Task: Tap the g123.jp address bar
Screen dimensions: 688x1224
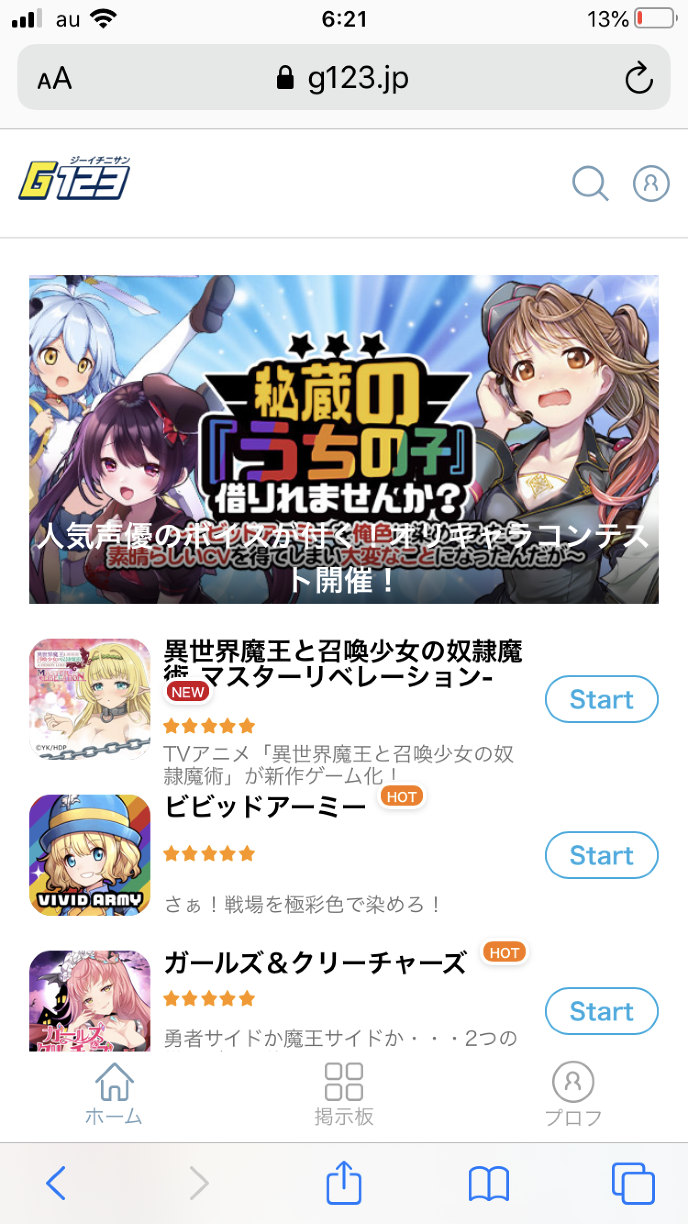Action: point(343,78)
